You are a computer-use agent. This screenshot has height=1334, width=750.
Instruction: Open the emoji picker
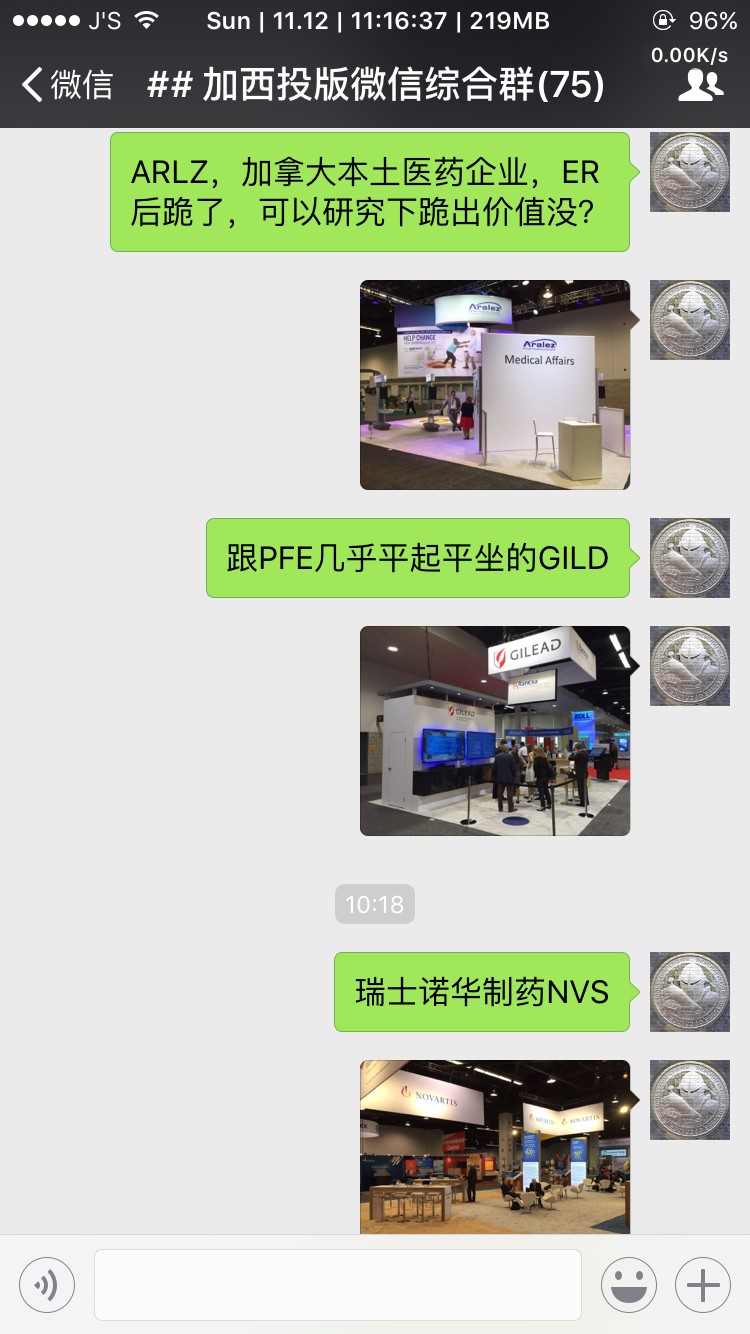629,1284
